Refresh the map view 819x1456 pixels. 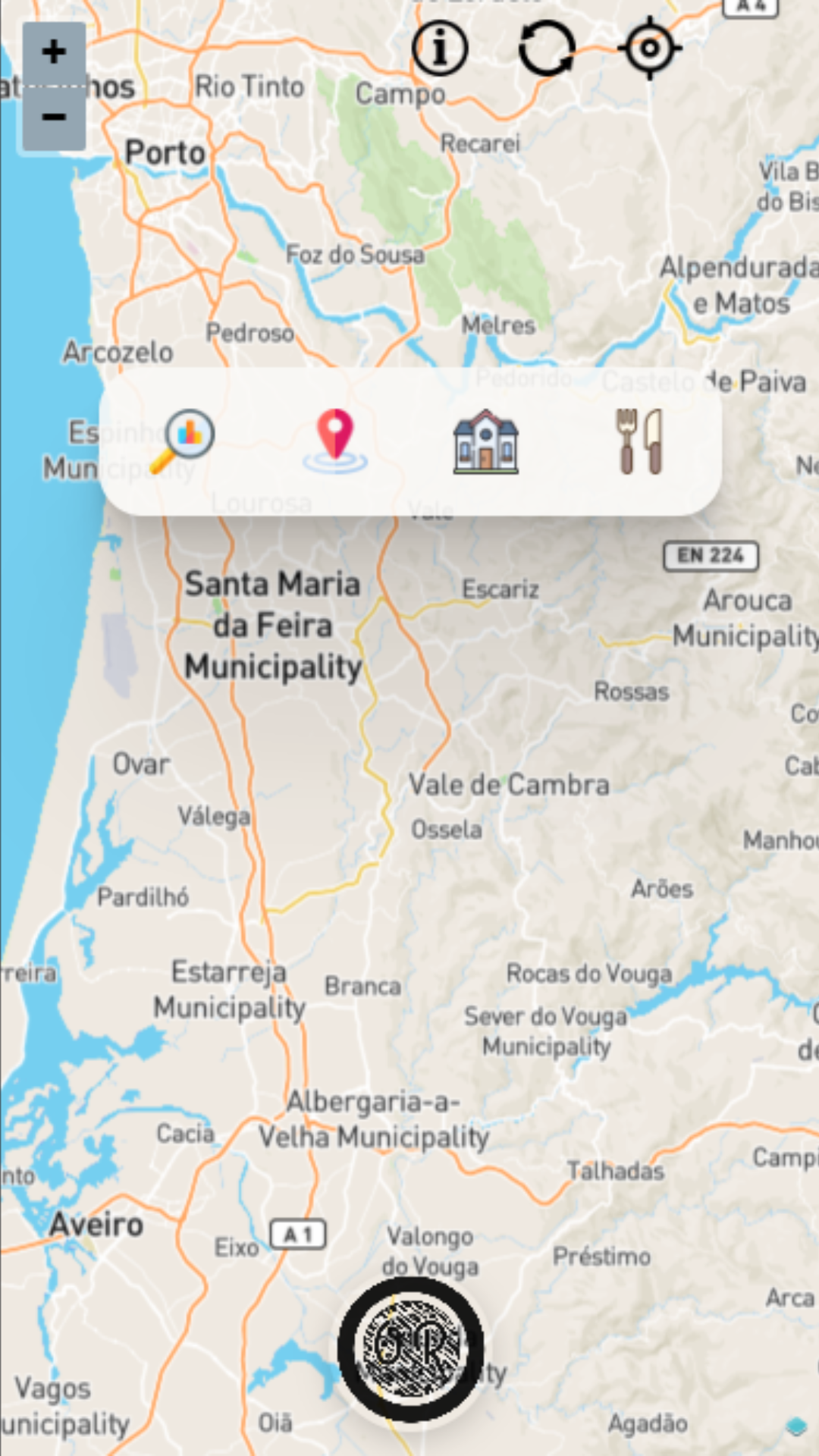click(546, 48)
